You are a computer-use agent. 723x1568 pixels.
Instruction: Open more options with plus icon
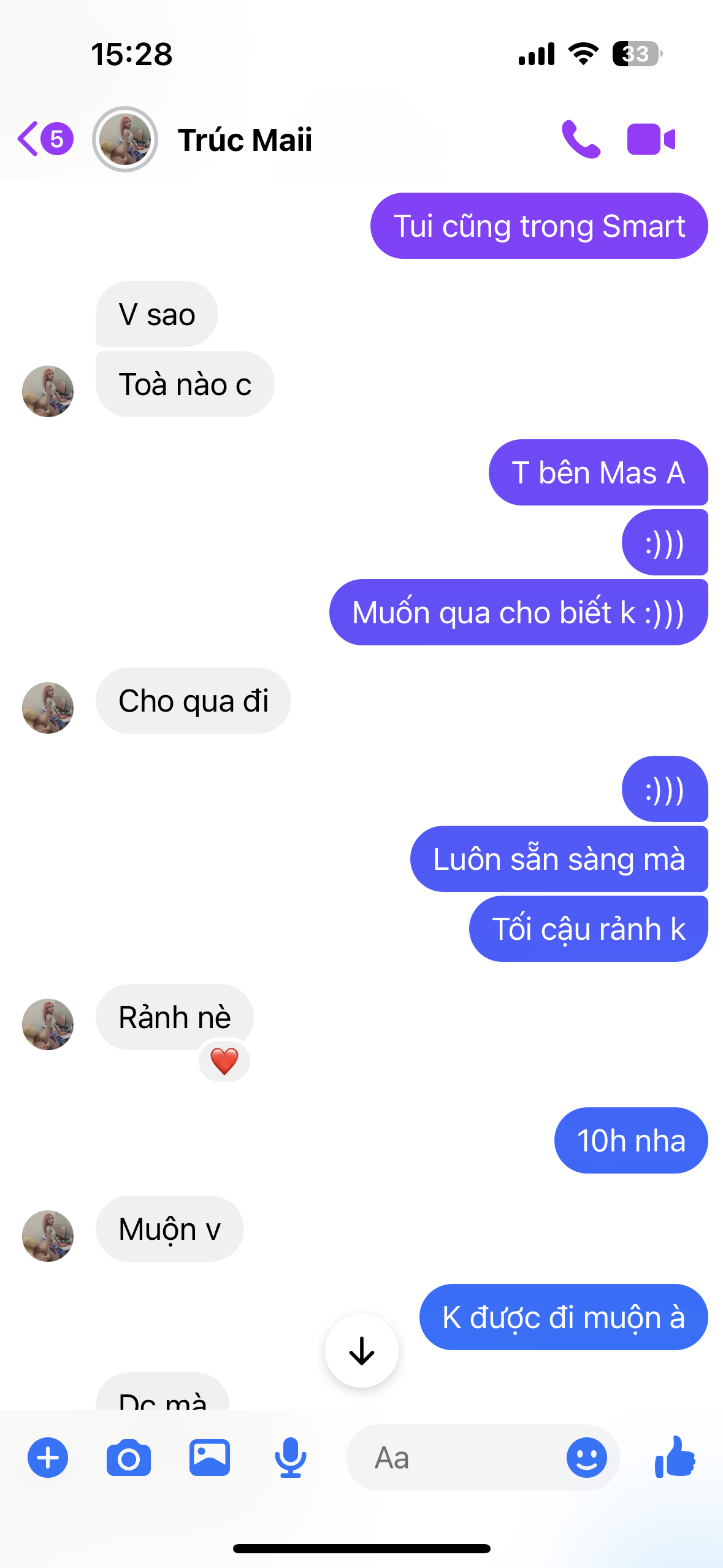48,1458
